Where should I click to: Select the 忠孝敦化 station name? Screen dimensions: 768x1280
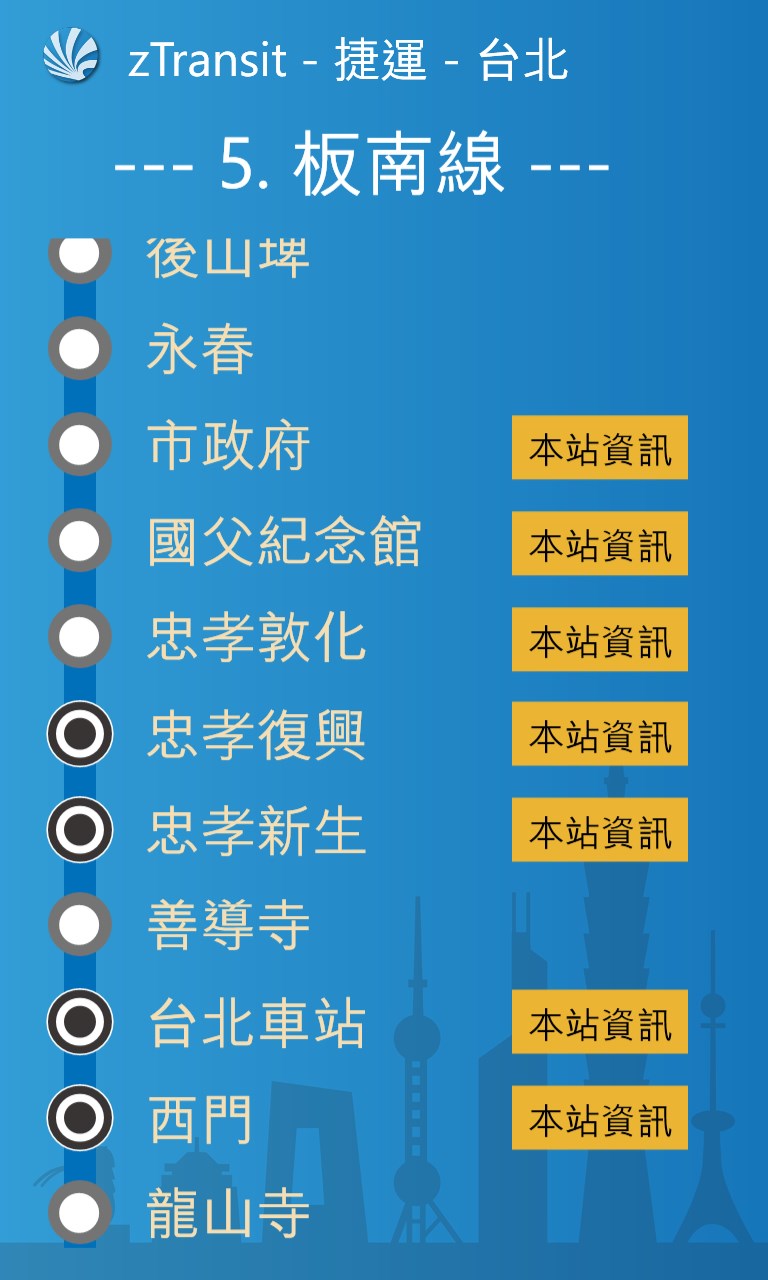click(256, 638)
